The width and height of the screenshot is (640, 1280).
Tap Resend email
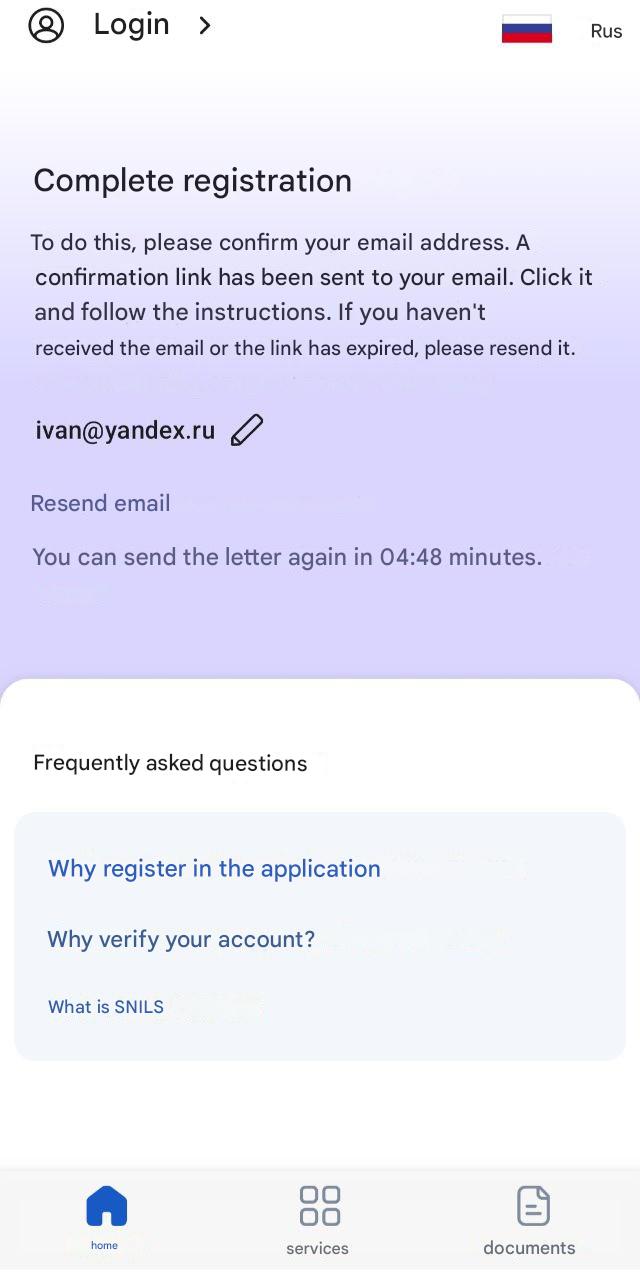point(100,503)
